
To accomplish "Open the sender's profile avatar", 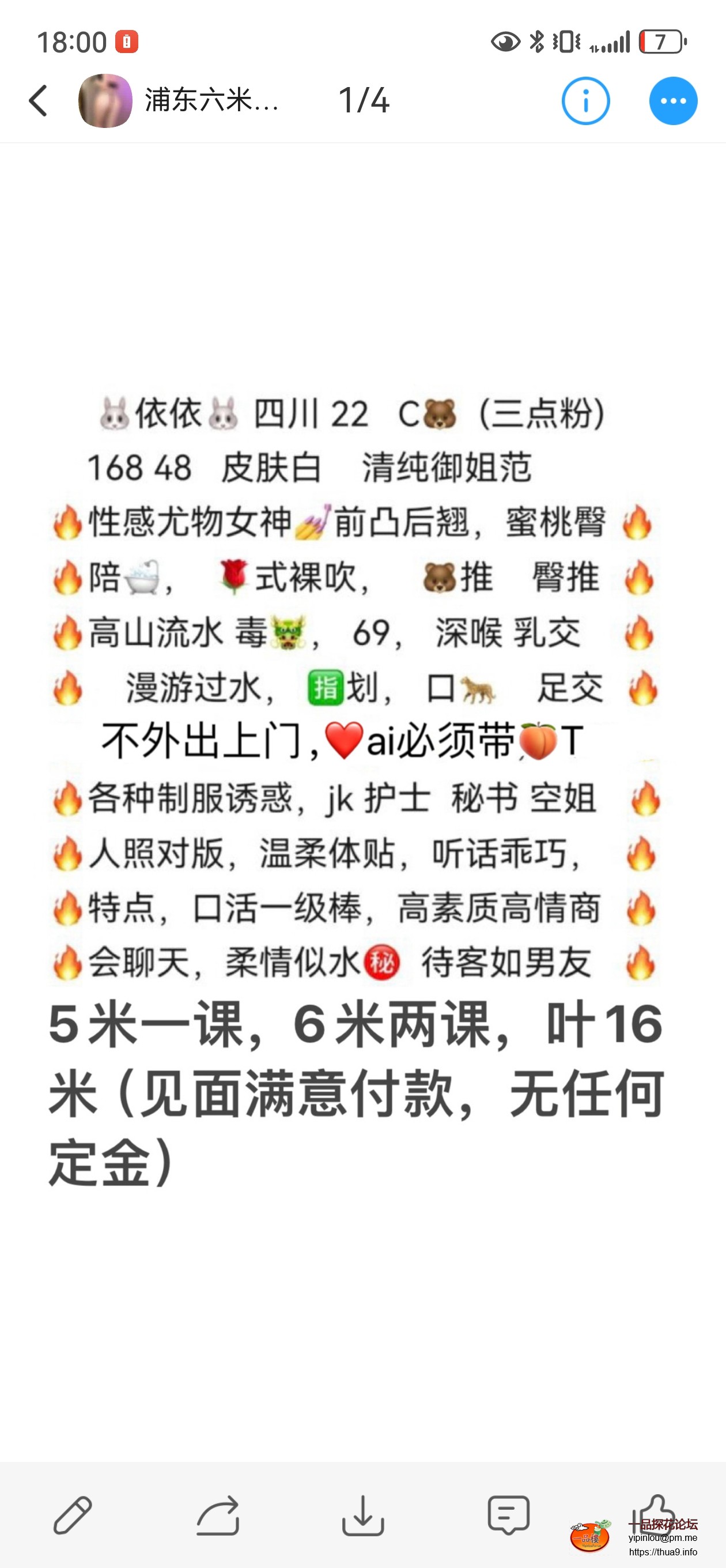I will coord(105,100).
